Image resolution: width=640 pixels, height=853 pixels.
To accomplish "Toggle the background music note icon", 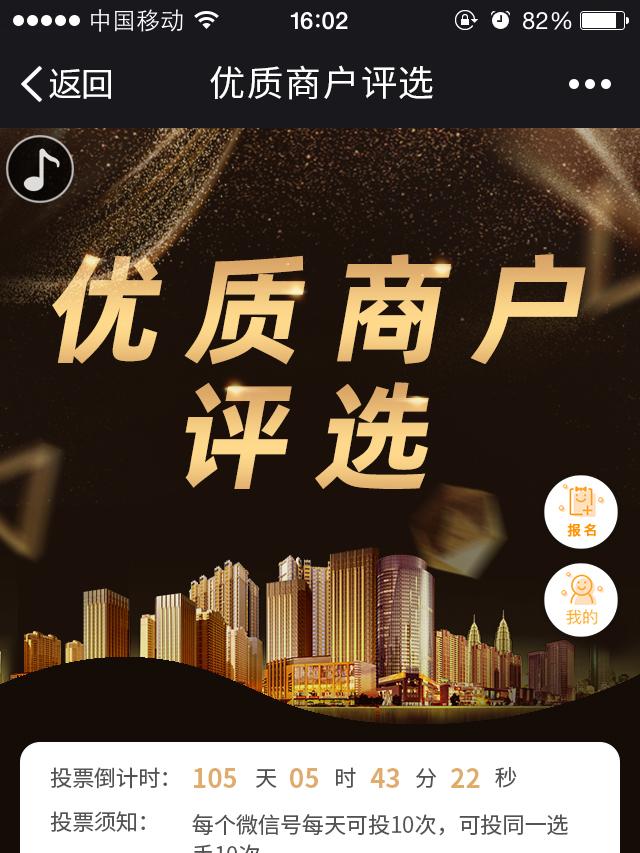I will click(x=40, y=169).
